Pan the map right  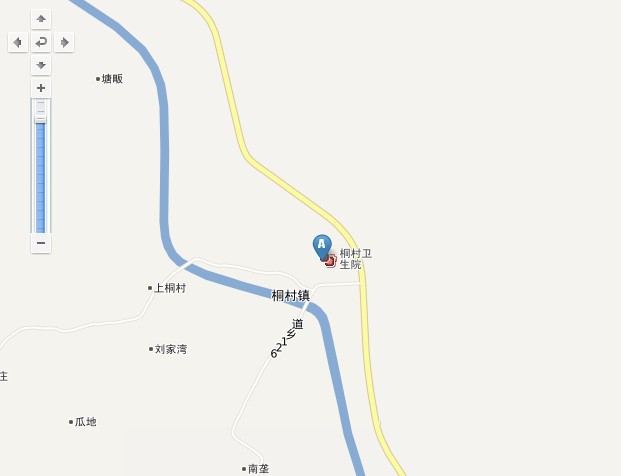tap(64, 42)
